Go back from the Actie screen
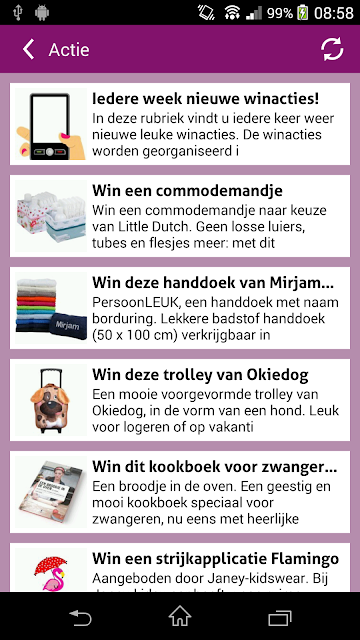Viewport: 360px width, 640px height. pyautogui.click(x=29, y=49)
